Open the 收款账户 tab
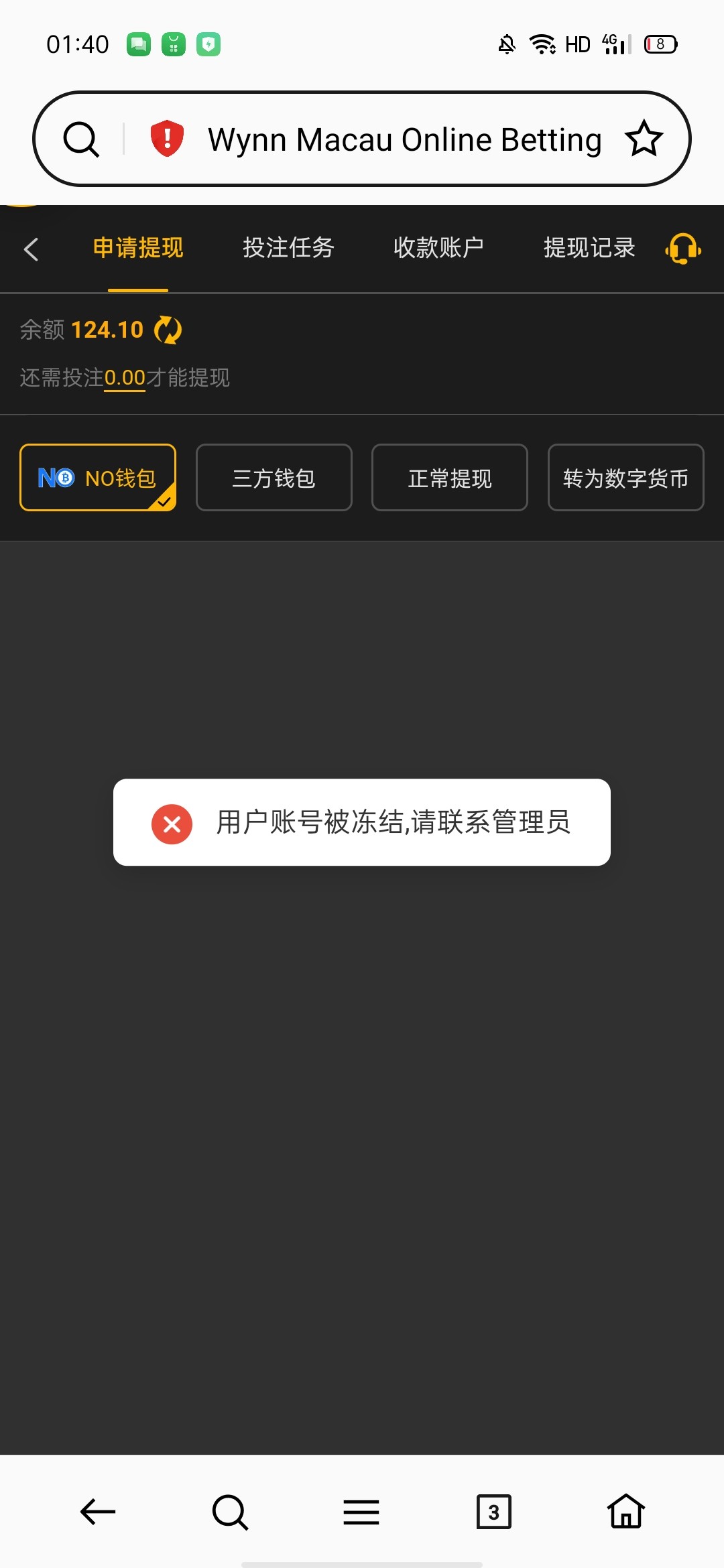 tap(438, 249)
